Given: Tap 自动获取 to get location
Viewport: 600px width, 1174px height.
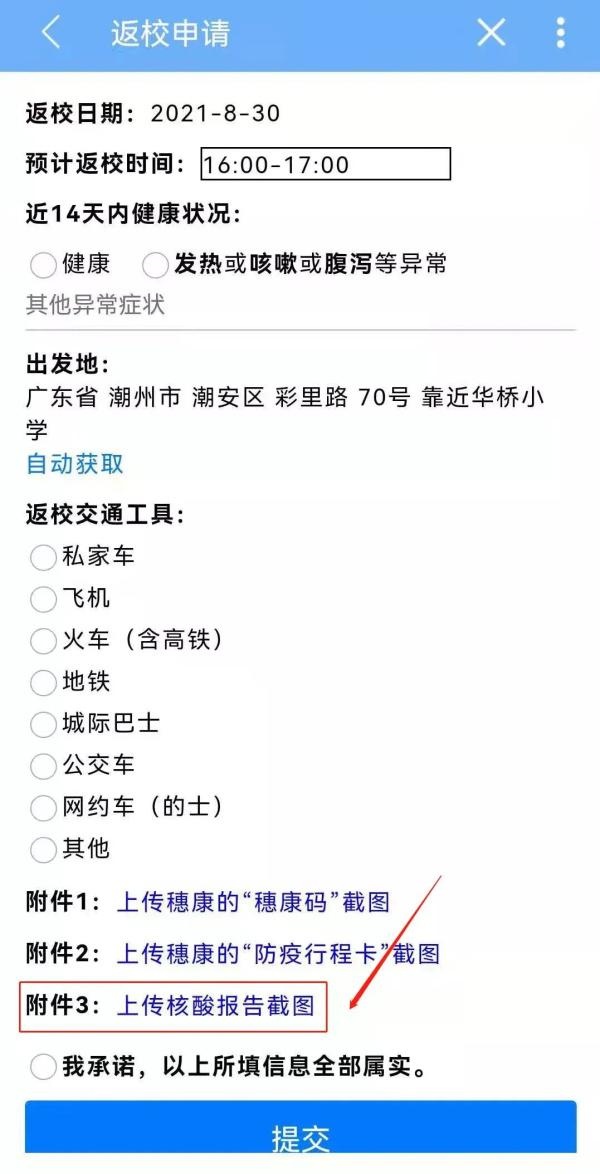Looking at the screenshot, I should (x=75, y=464).
